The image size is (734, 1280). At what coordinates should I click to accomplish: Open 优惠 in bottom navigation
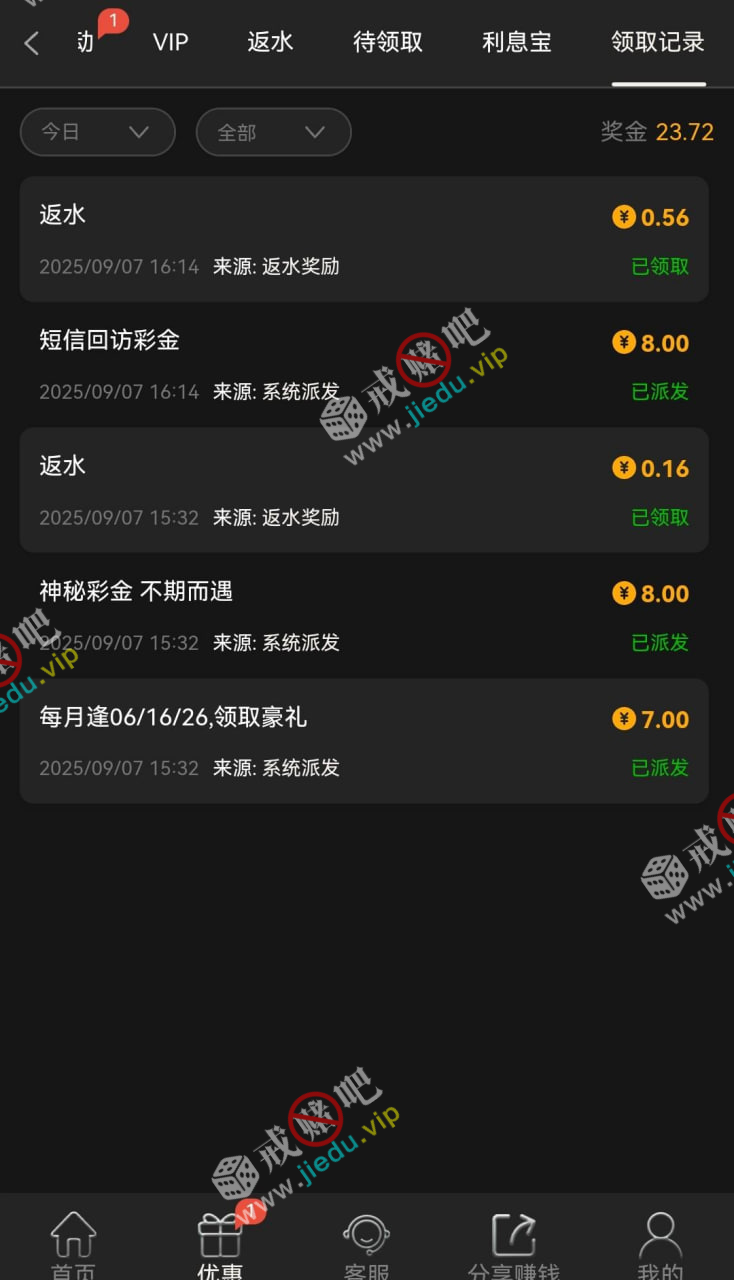220,1245
